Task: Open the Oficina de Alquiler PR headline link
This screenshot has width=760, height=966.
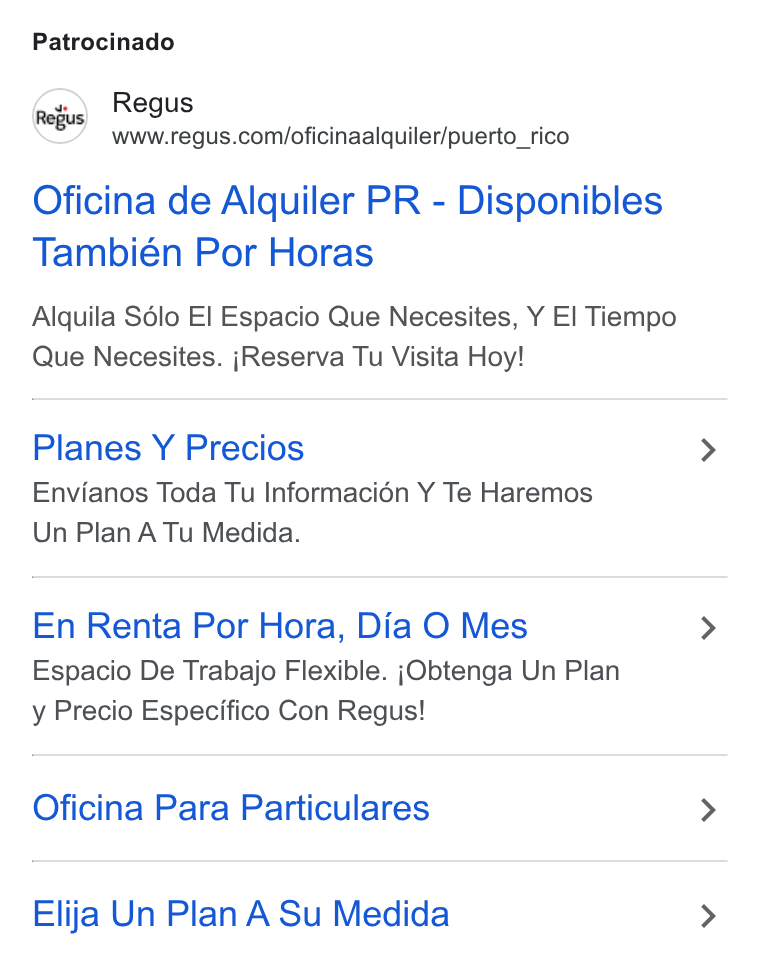Action: tap(347, 226)
